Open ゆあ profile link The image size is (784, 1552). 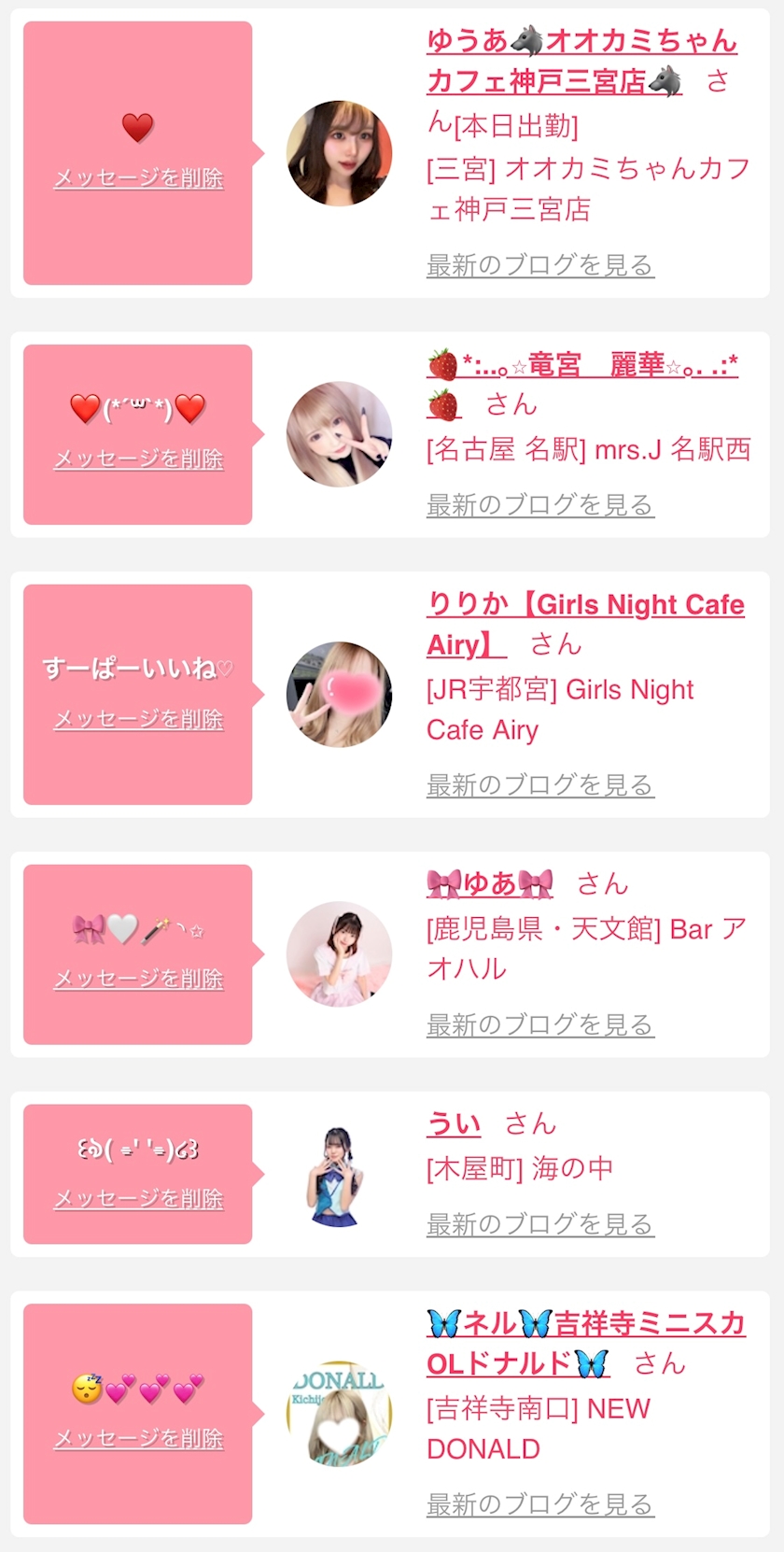pyautogui.click(x=490, y=883)
